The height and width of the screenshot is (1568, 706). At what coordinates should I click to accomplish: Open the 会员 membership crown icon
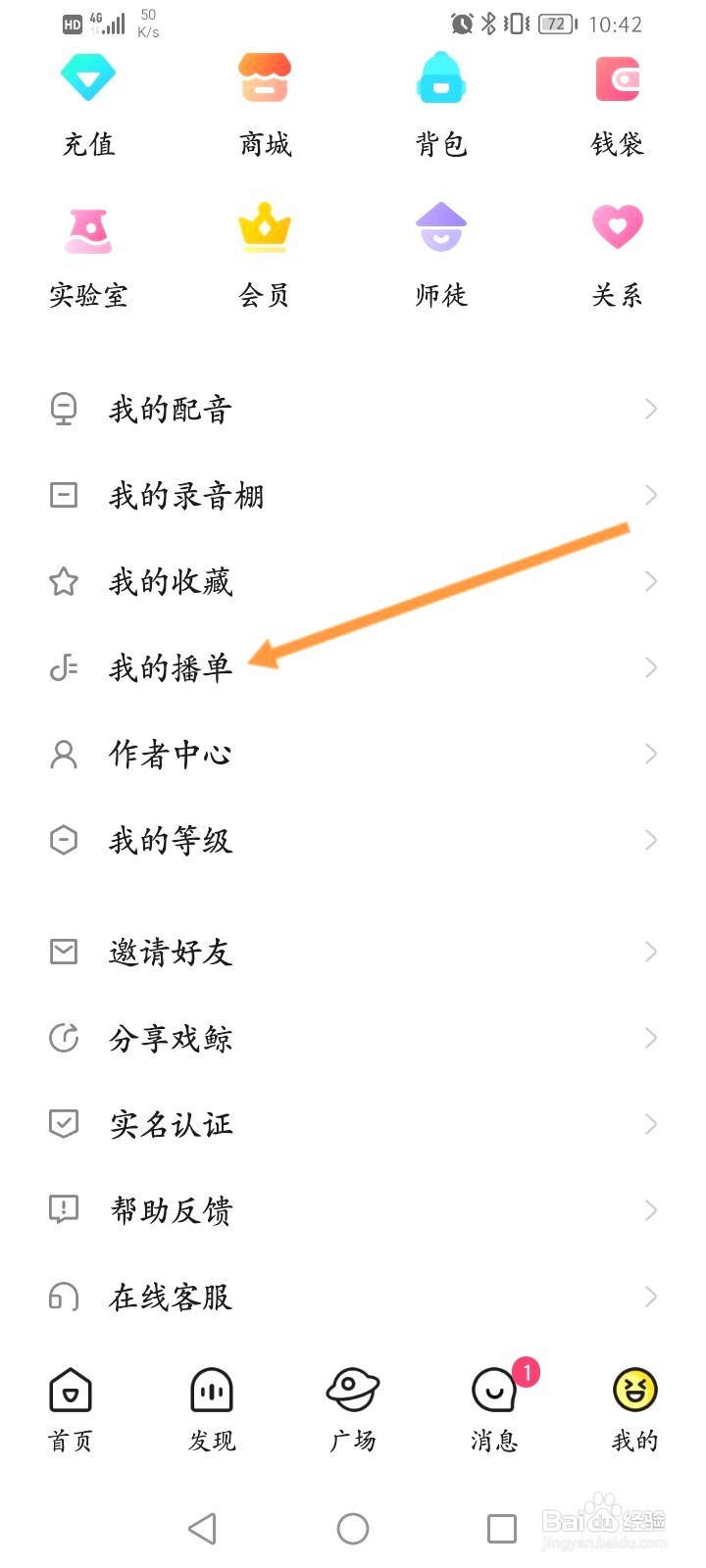point(264,227)
